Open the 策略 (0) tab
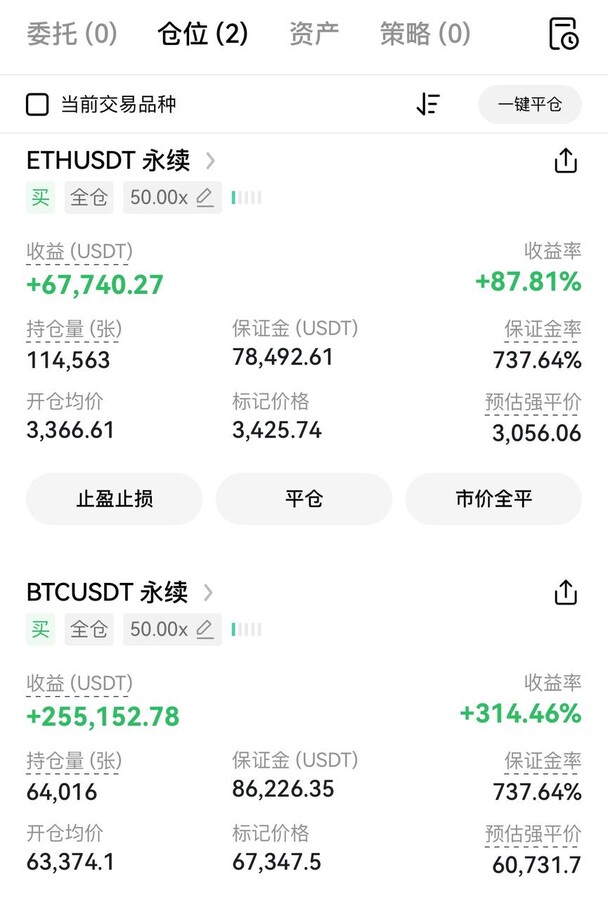 pyautogui.click(x=425, y=34)
